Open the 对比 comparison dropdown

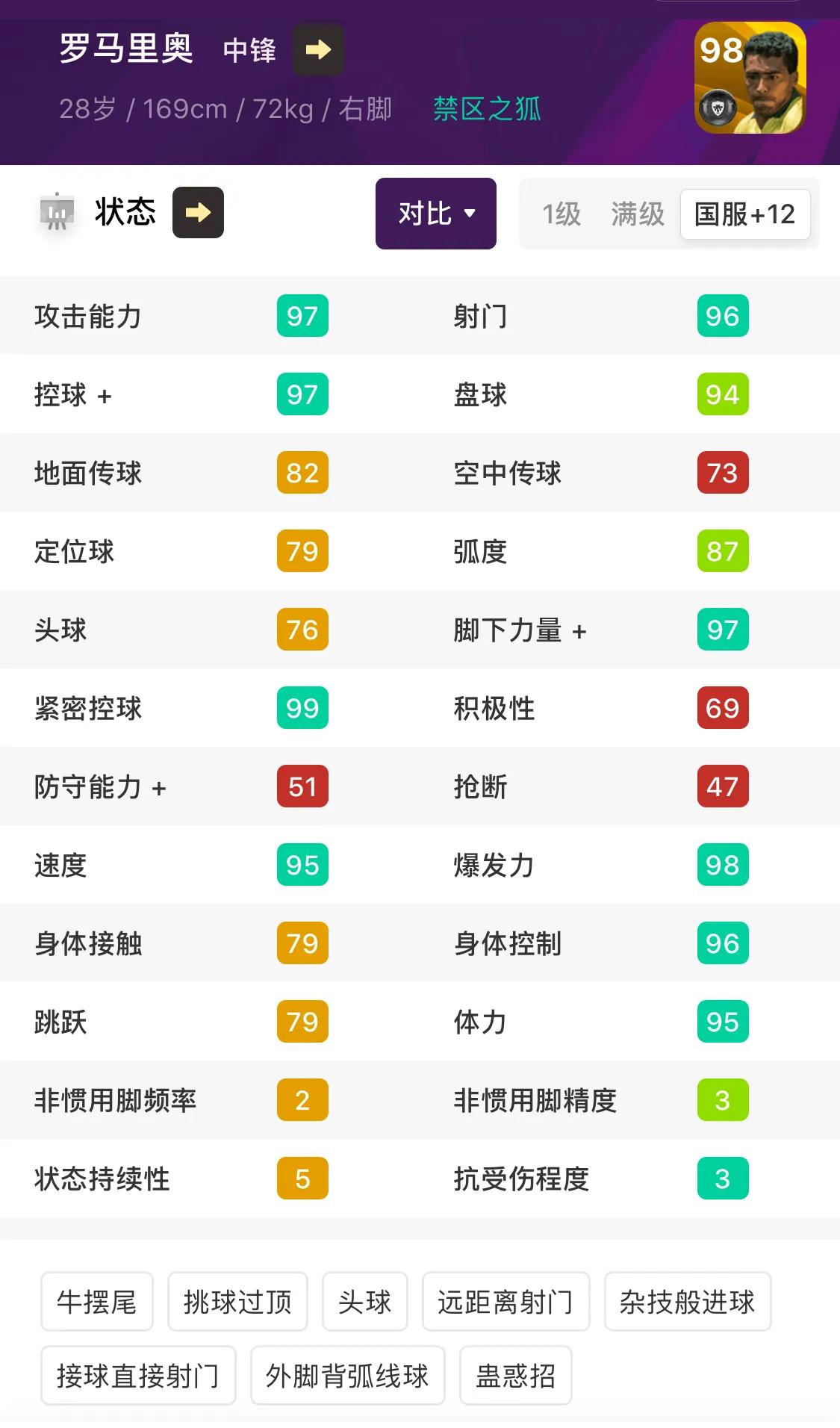click(x=435, y=214)
